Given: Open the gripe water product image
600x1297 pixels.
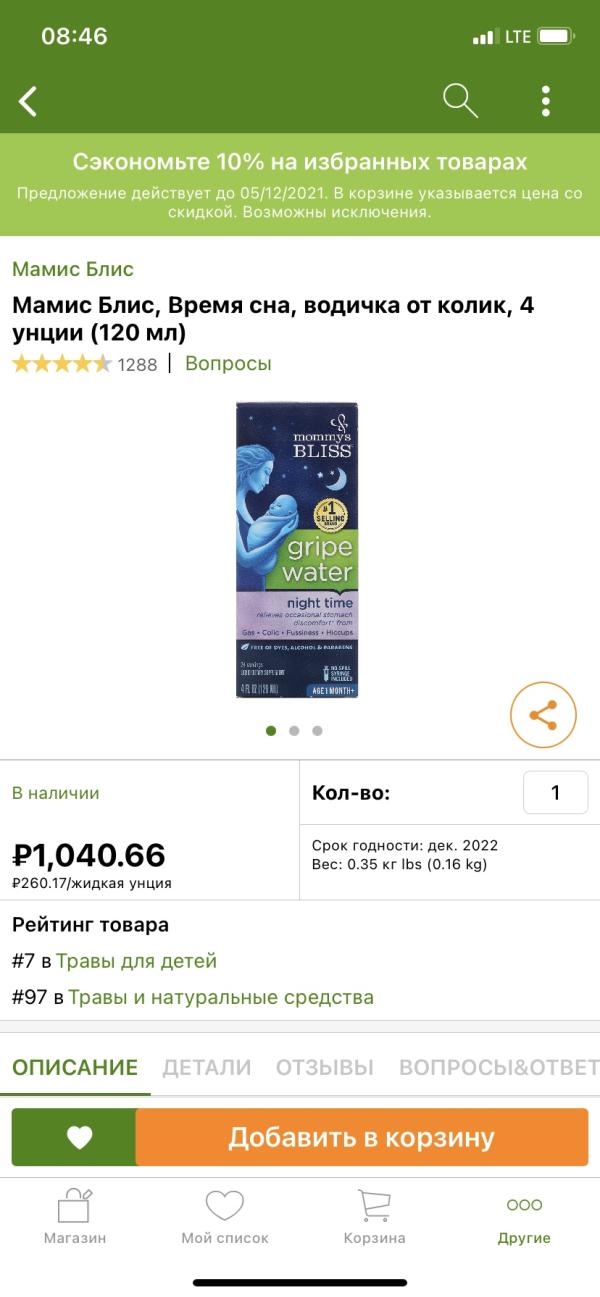Looking at the screenshot, I should tap(297, 549).
